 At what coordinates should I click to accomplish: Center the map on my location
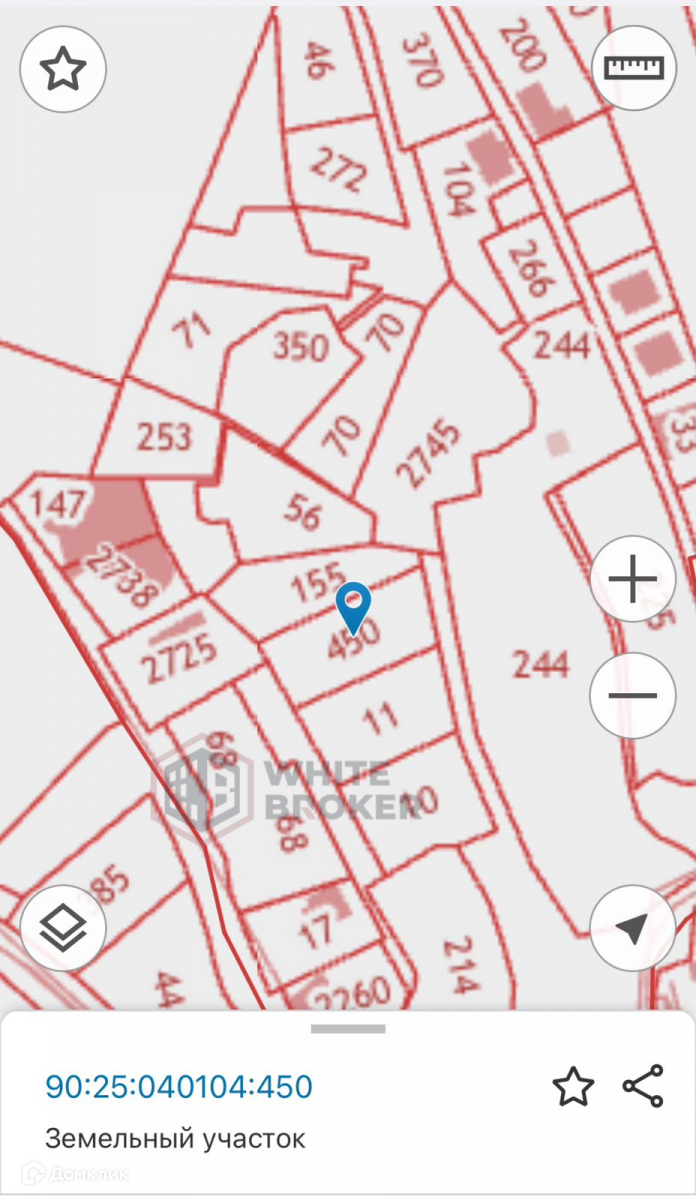pos(632,928)
